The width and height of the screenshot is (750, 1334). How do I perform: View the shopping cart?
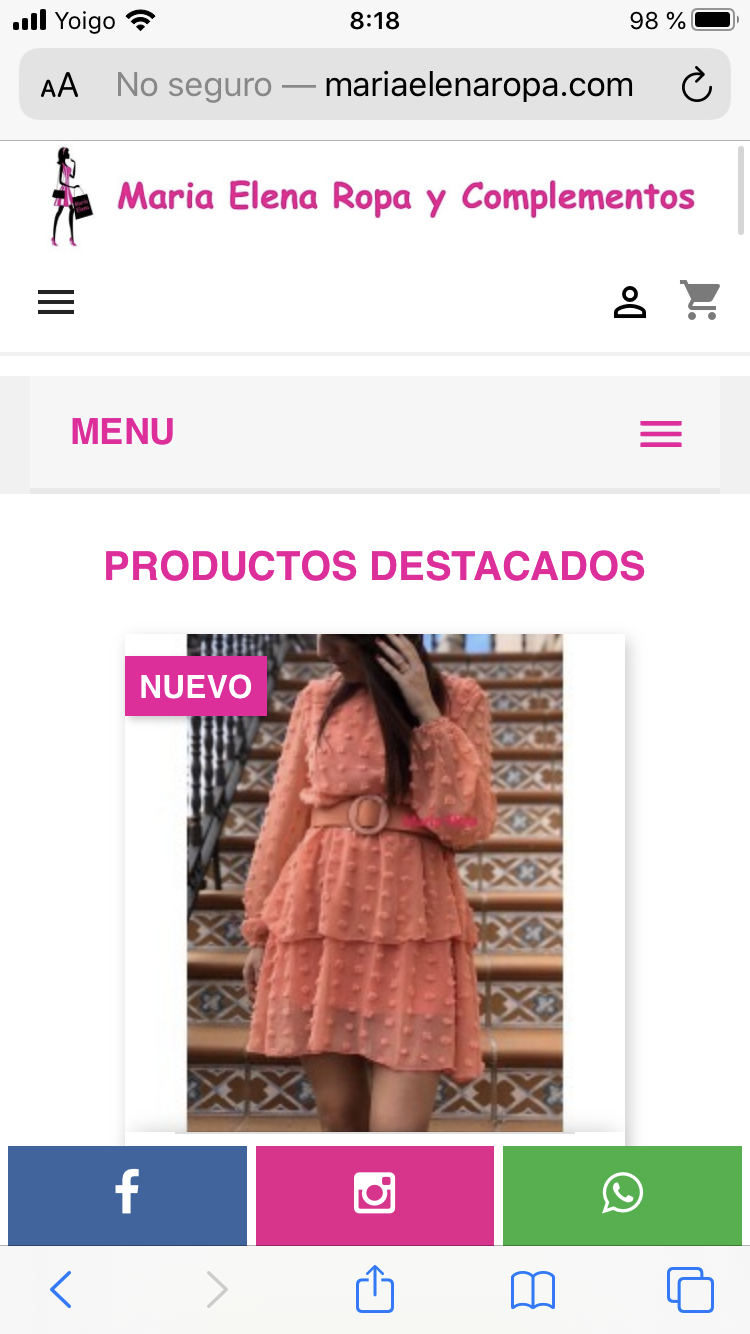[701, 300]
